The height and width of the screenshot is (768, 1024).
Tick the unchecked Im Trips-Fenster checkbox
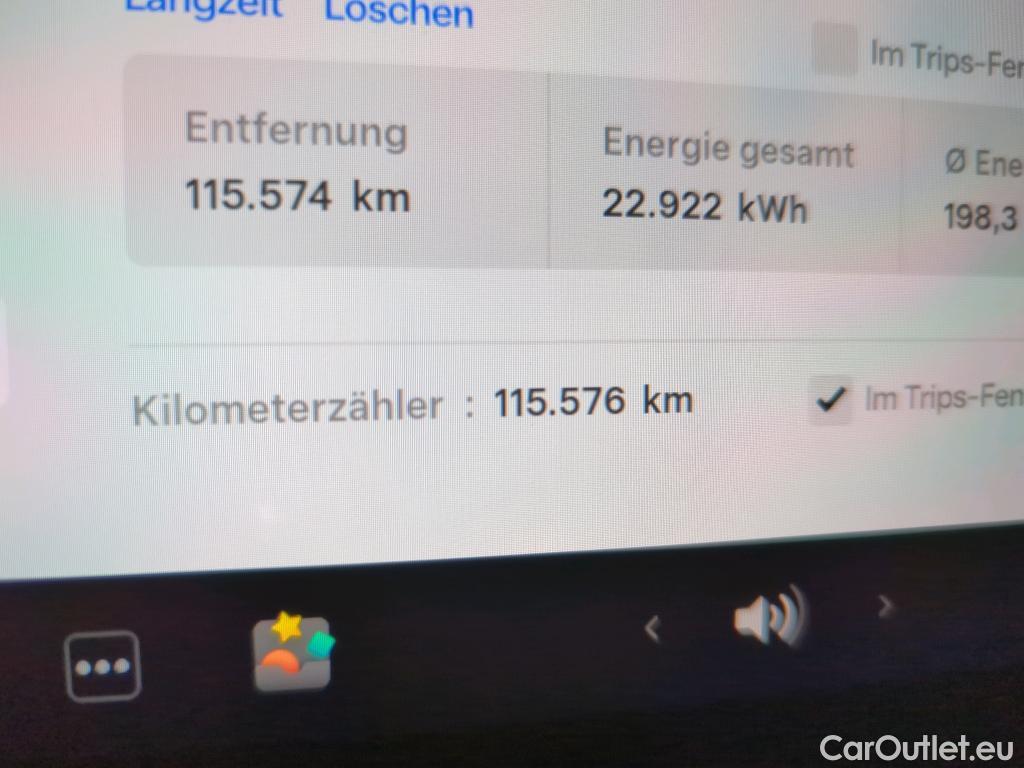click(835, 50)
